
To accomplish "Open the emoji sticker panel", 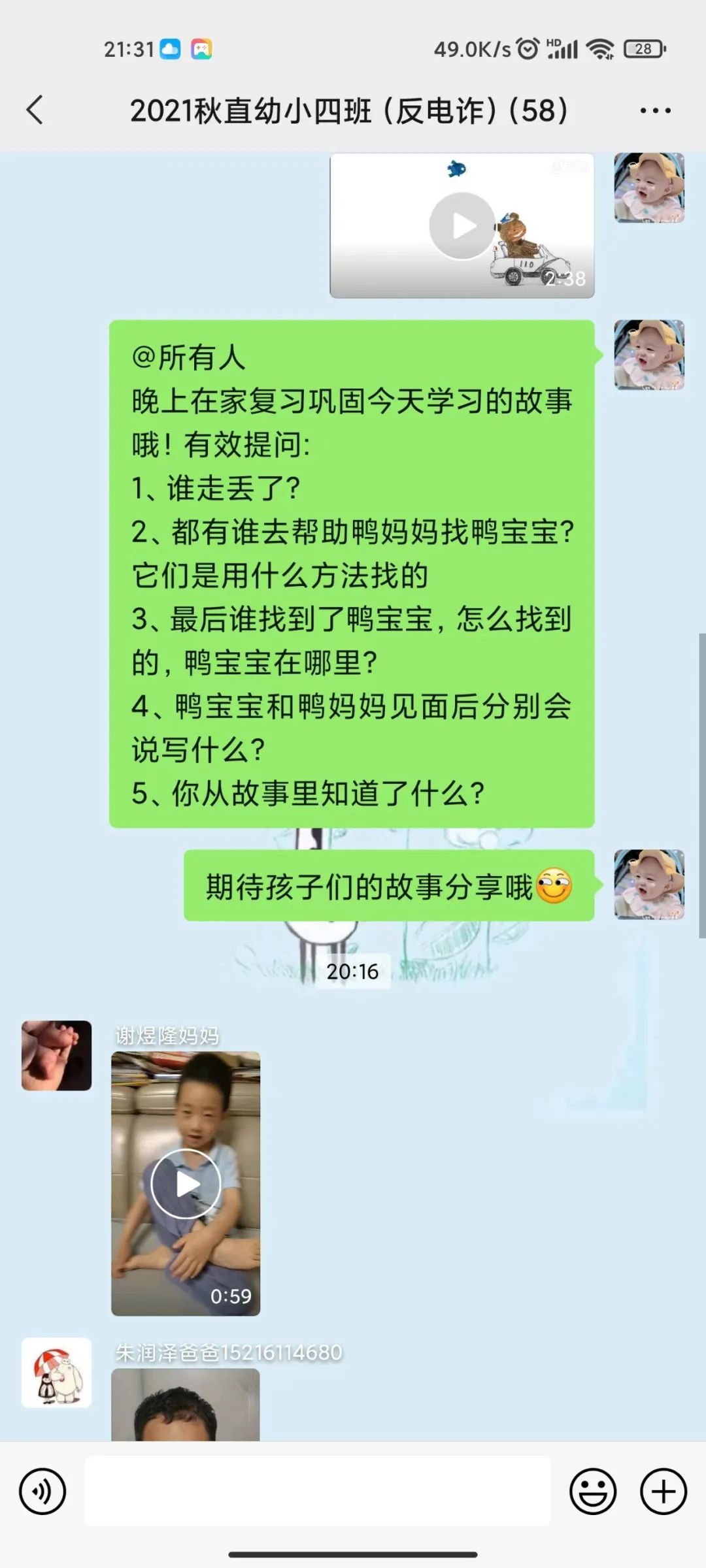I will (593, 1492).
